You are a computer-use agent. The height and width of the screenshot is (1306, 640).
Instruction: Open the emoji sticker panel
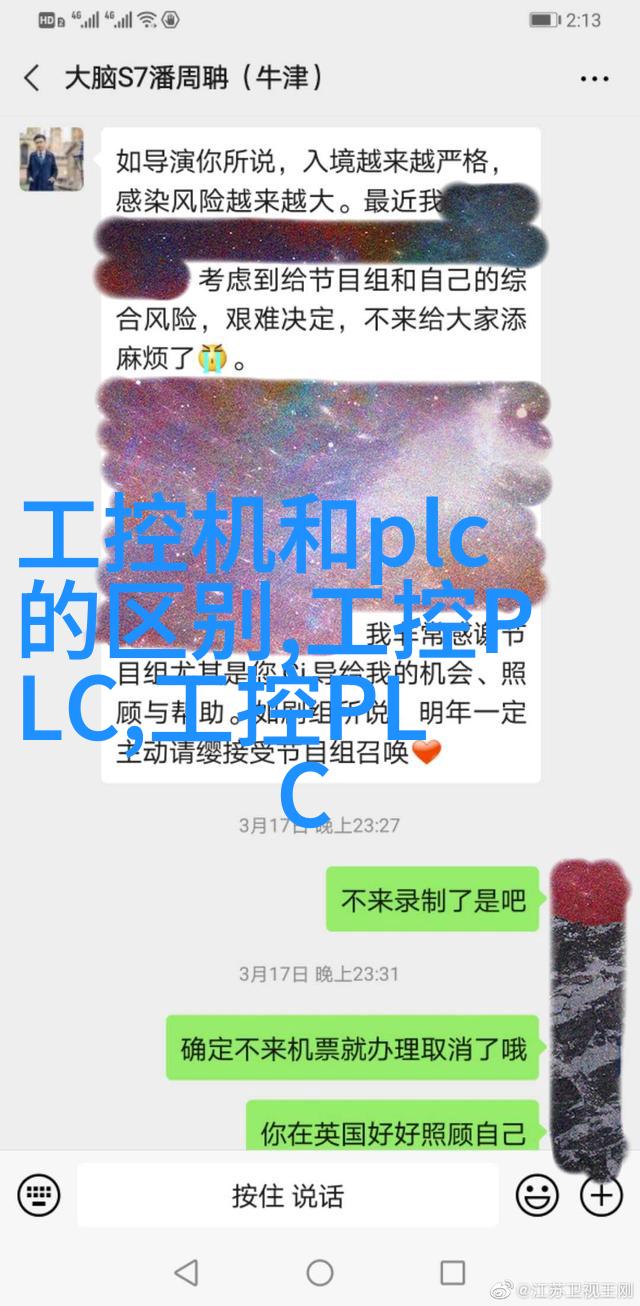pyautogui.click(x=537, y=1194)
